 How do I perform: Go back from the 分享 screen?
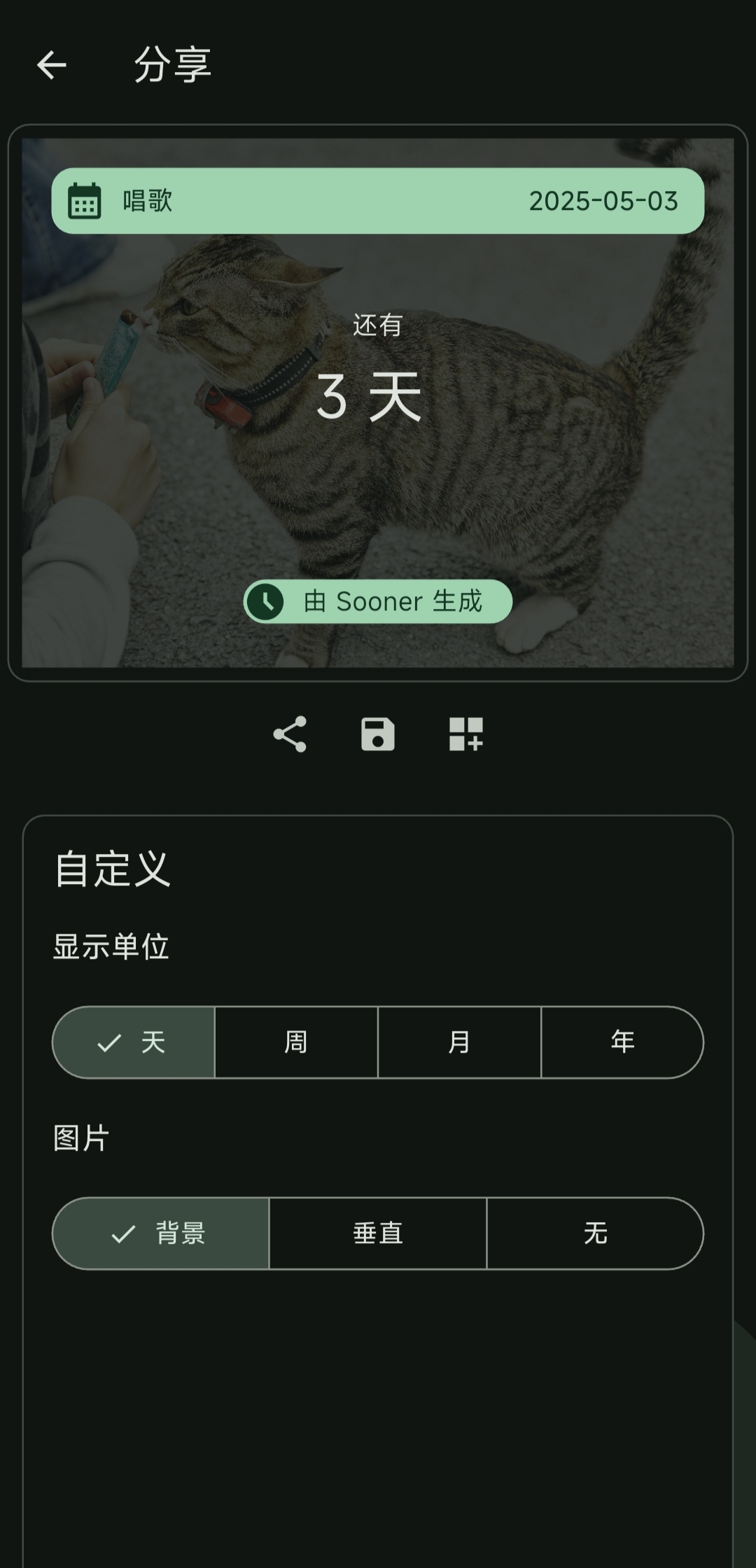coord(51,65)
